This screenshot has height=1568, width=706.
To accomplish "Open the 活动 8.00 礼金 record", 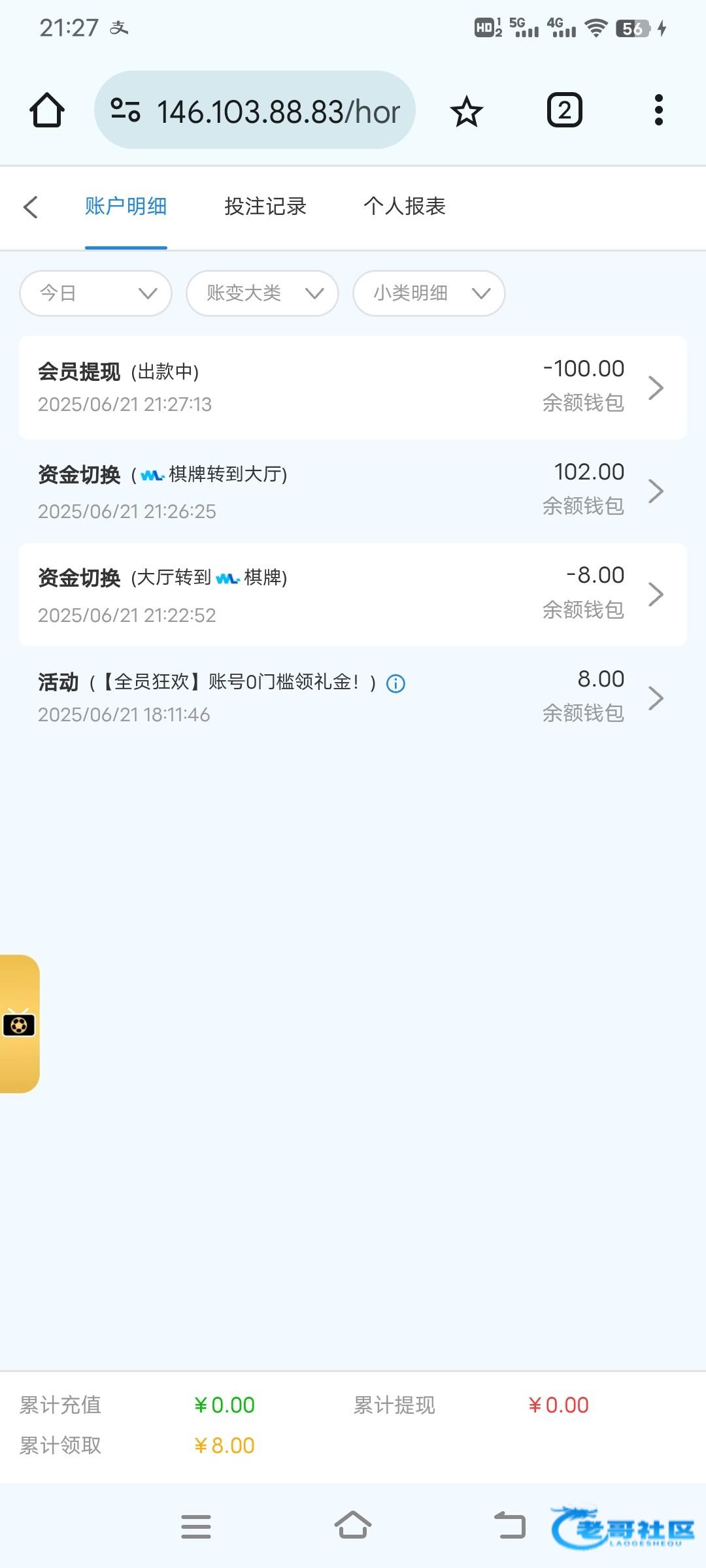I will coord(353,698).
